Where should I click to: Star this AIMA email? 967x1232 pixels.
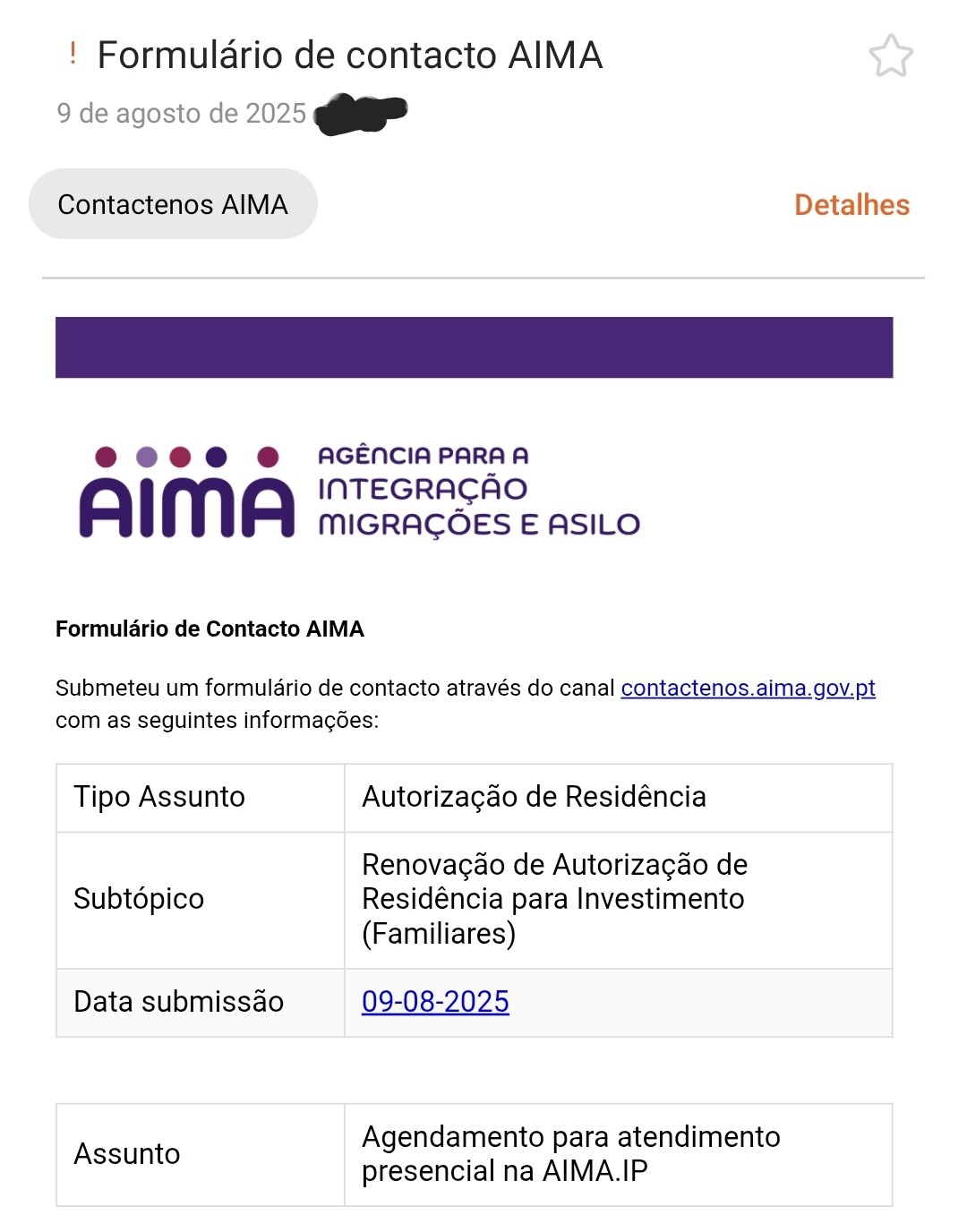pyautogui.click(x=891, y=56)
